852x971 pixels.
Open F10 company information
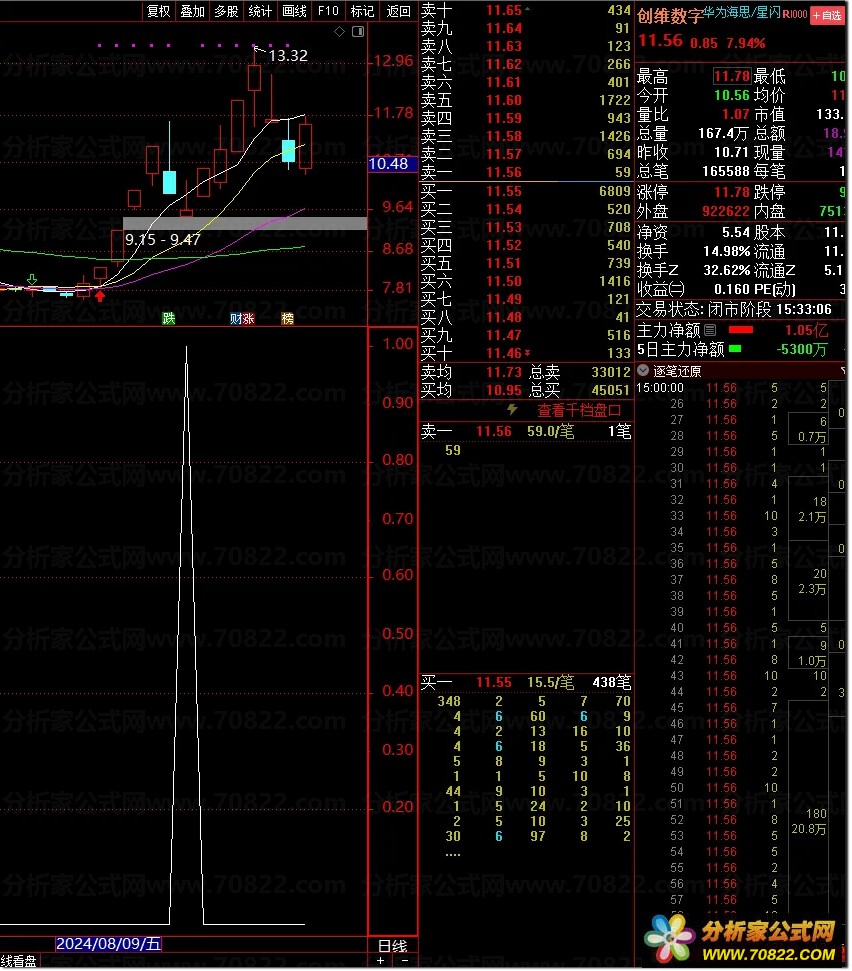(328, 11)
